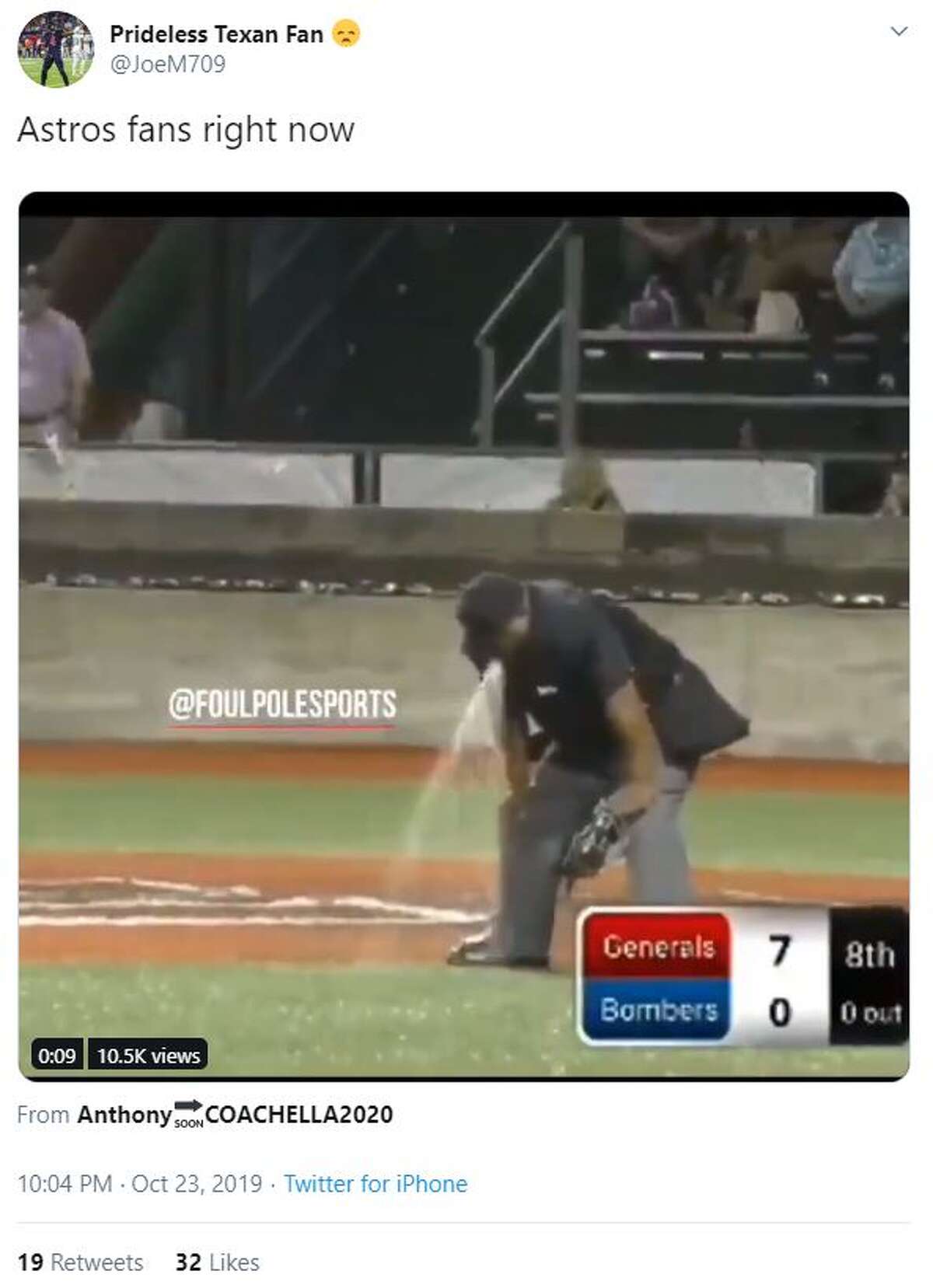Open Prideless Texan Fan's profile picture
Screen dimensions: 933x1288
(x=55, y=49)
